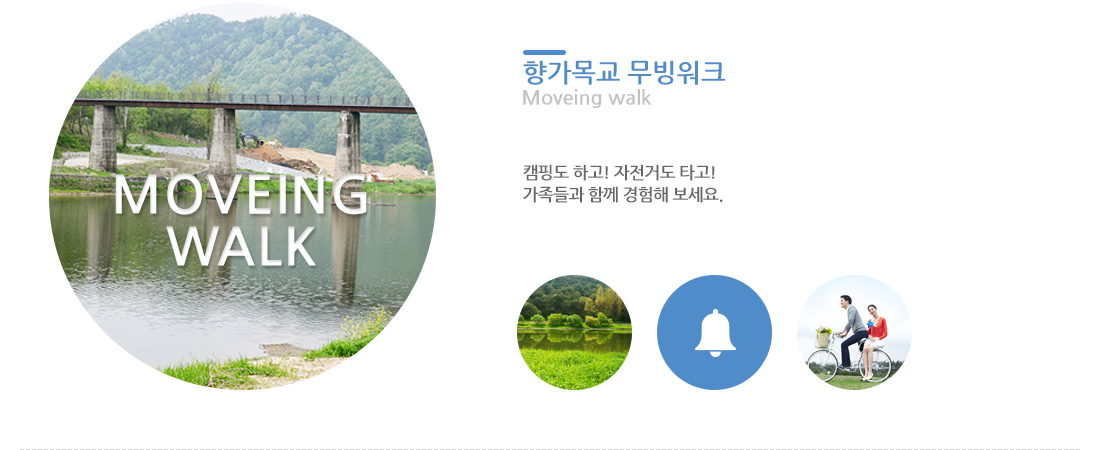Select the couple riding bicycle thumbnail

854,332
